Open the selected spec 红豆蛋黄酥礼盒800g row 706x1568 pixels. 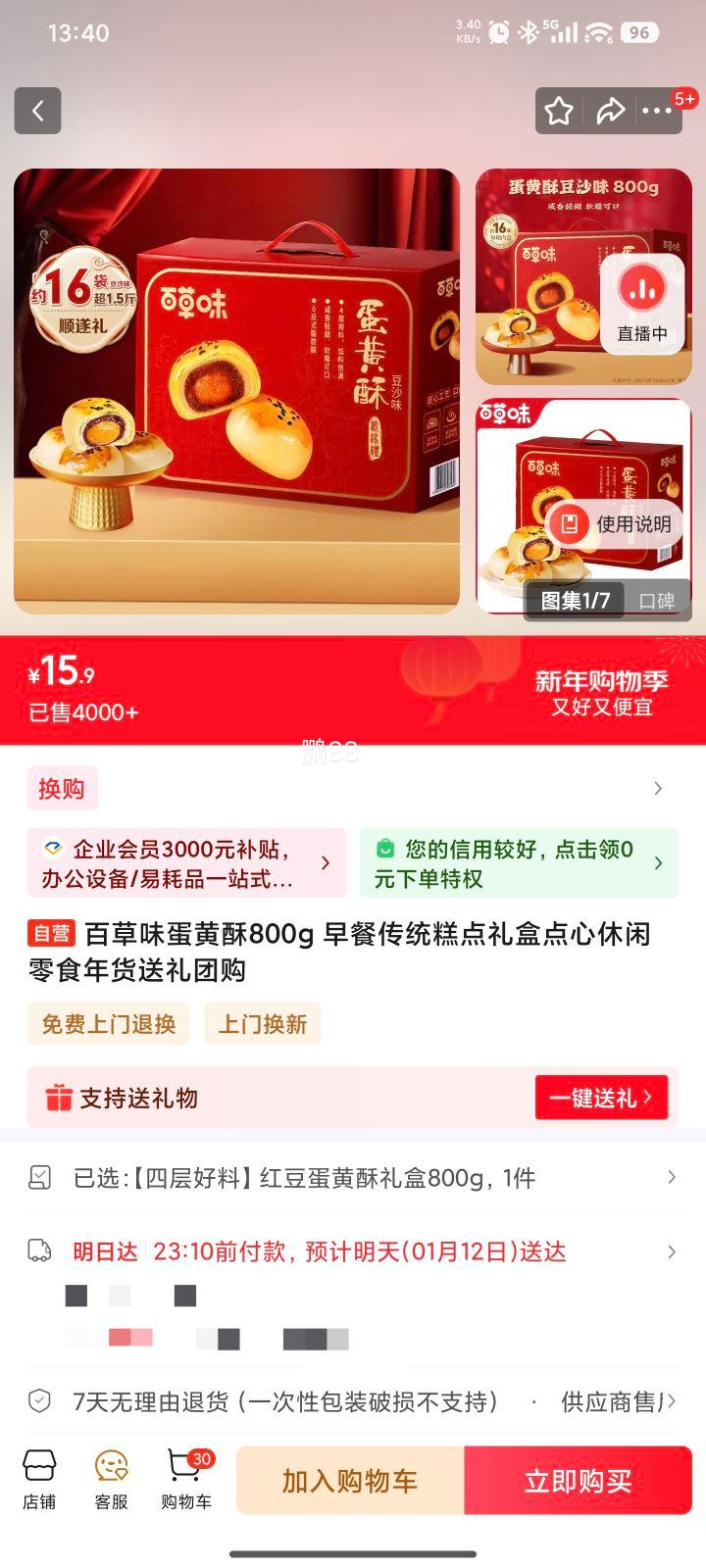[353, 1177]
